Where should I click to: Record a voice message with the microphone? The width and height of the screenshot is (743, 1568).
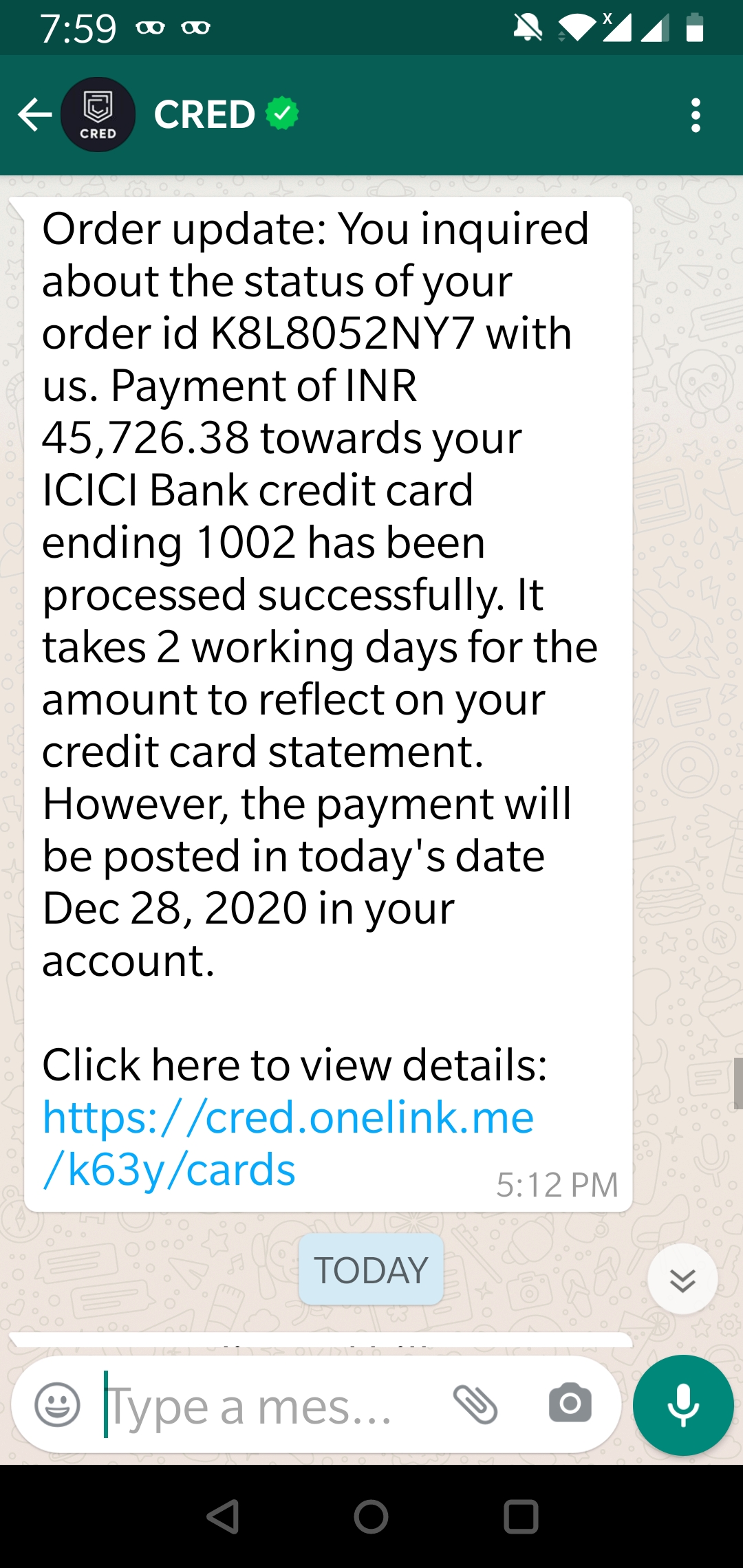pyautogui.click(x=682, y=1405)
